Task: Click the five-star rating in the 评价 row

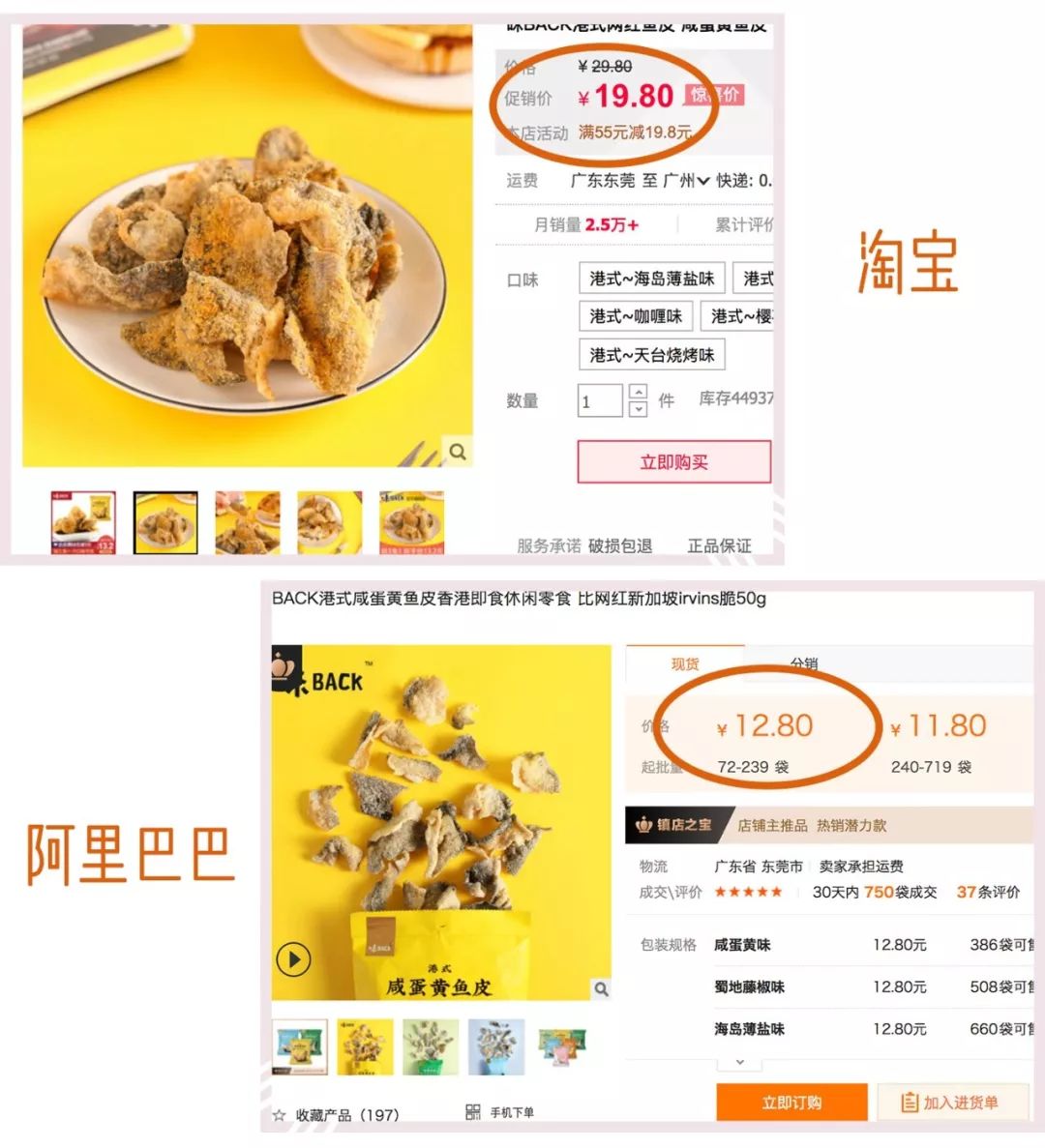Action: [x=747, y=892]
